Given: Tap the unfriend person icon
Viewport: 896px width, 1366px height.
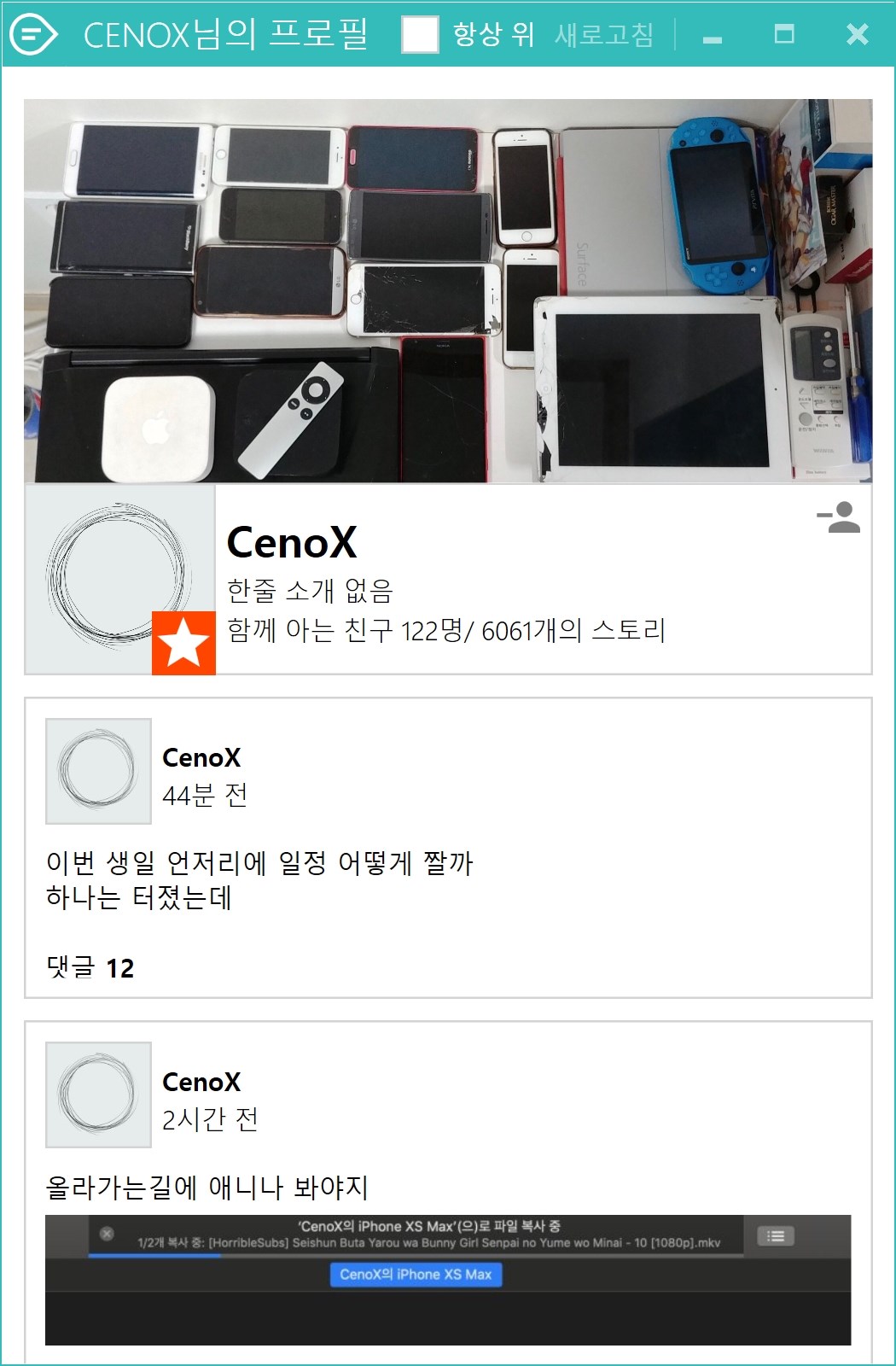Looking at the screenshot, I should (839, 517).
